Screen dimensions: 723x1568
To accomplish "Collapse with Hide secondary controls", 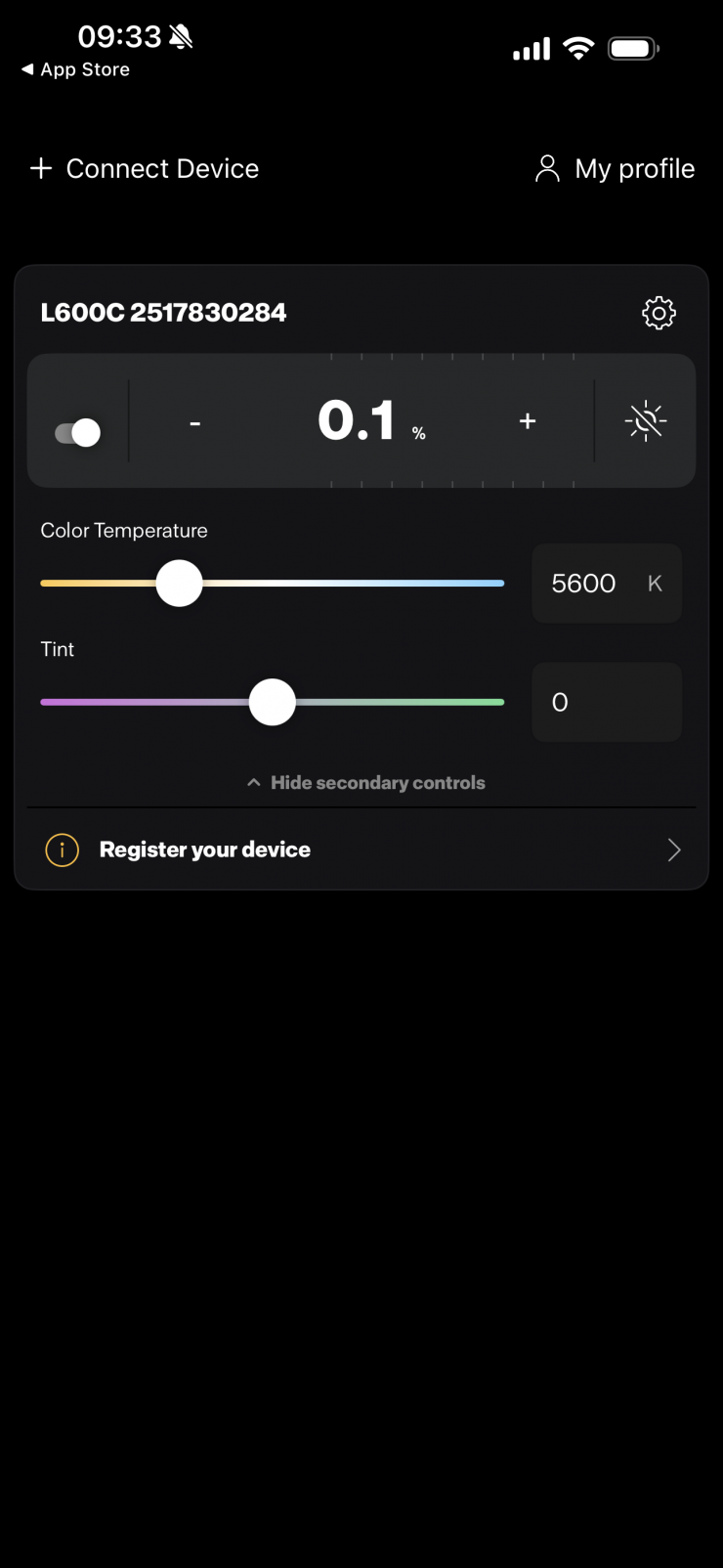I will point(365,783).
